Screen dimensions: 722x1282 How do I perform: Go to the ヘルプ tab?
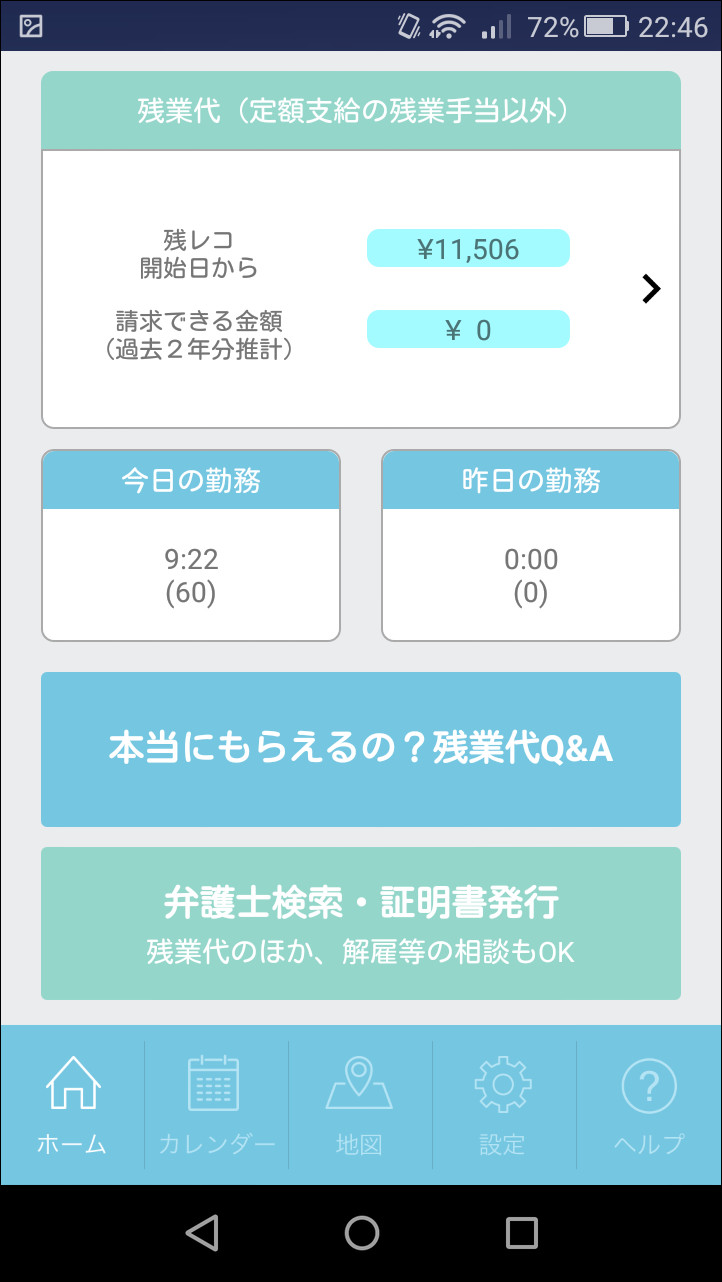[x=649, y=1105]
